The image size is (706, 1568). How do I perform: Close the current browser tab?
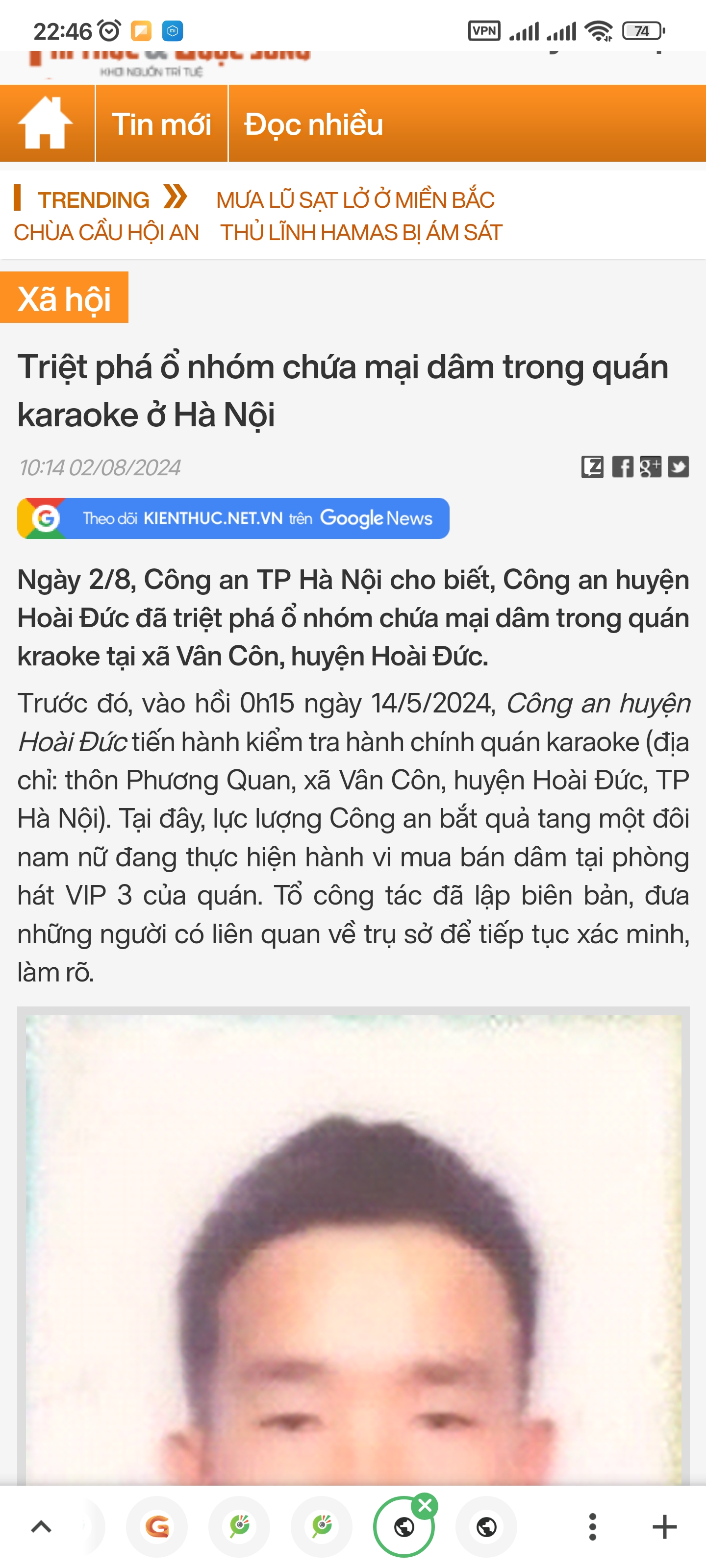point(425,1506)
